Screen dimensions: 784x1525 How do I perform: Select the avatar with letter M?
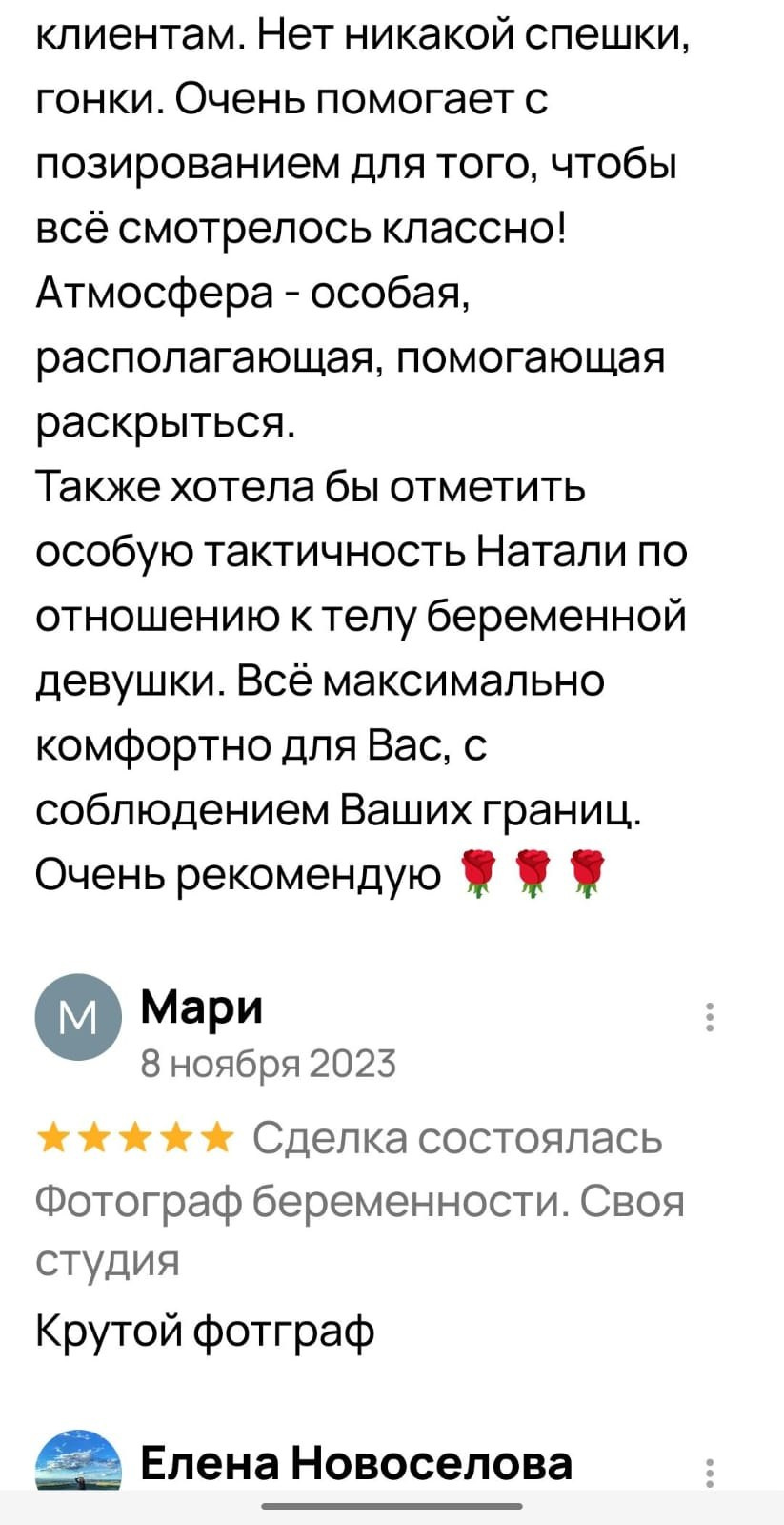click(79, 1018)
